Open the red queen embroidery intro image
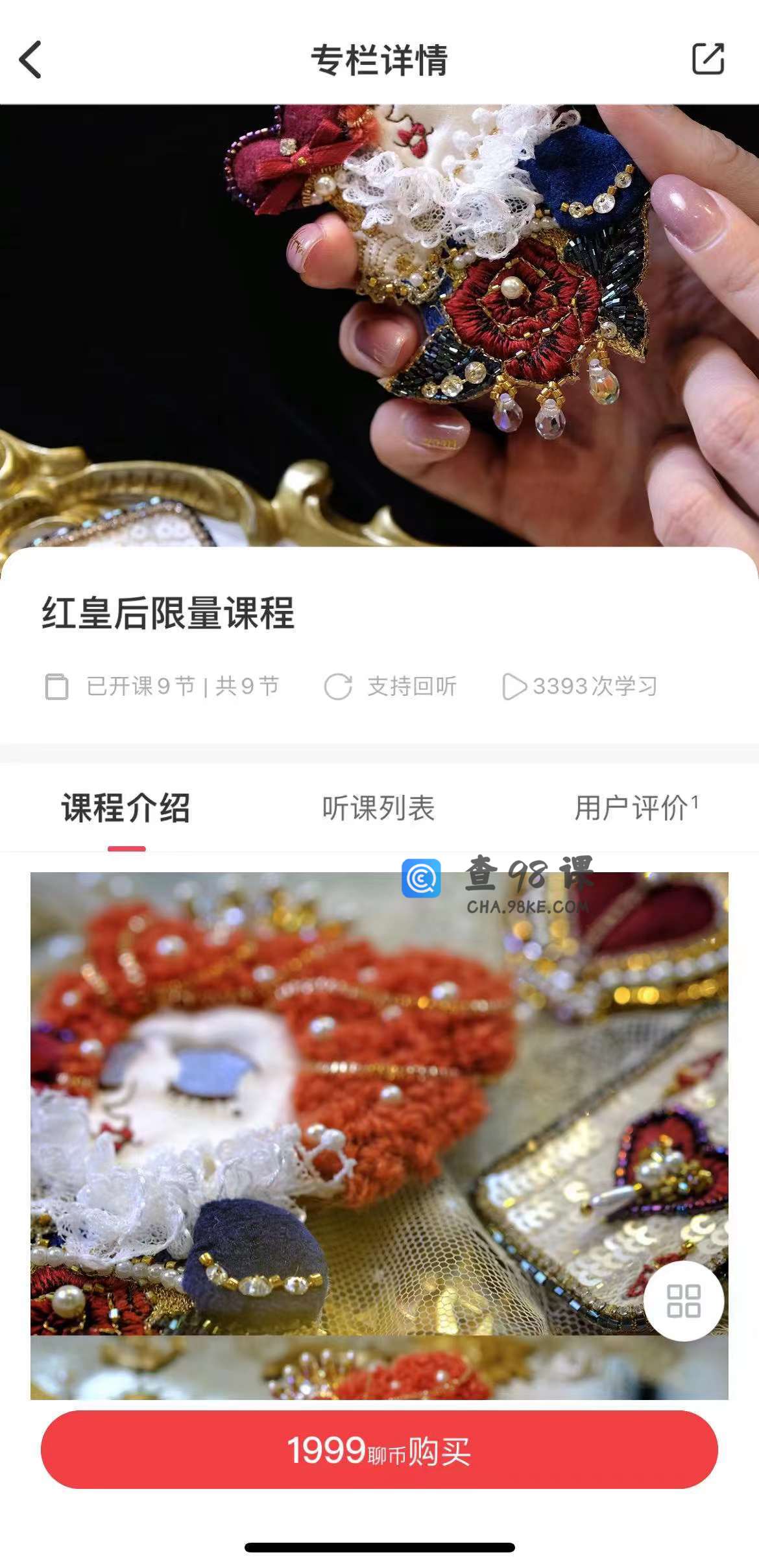The height and width of the screenshot is (1568, 759). (x=324, y=1102)
